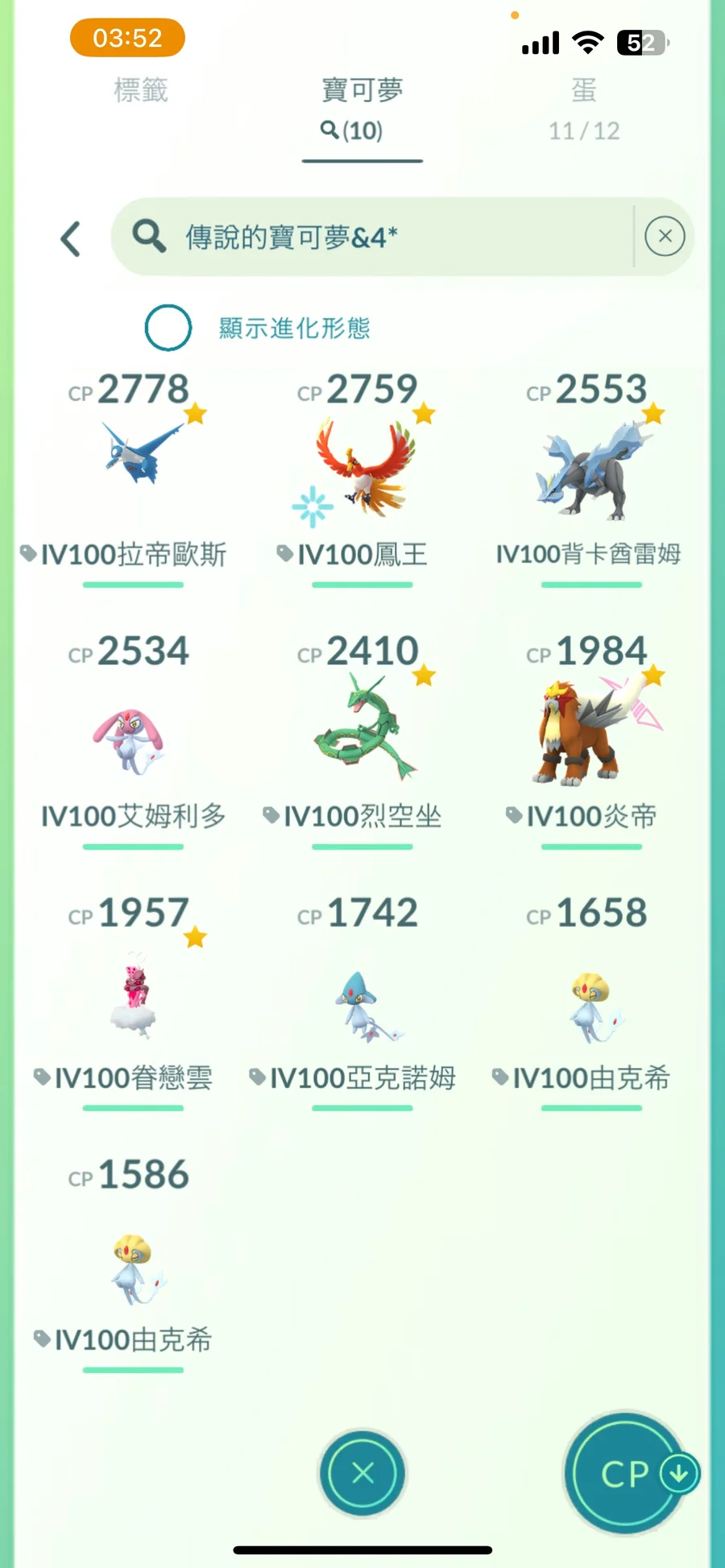725x1568 pixels.
Task: Change sorting with the CP button
Action: [626, 1474]
